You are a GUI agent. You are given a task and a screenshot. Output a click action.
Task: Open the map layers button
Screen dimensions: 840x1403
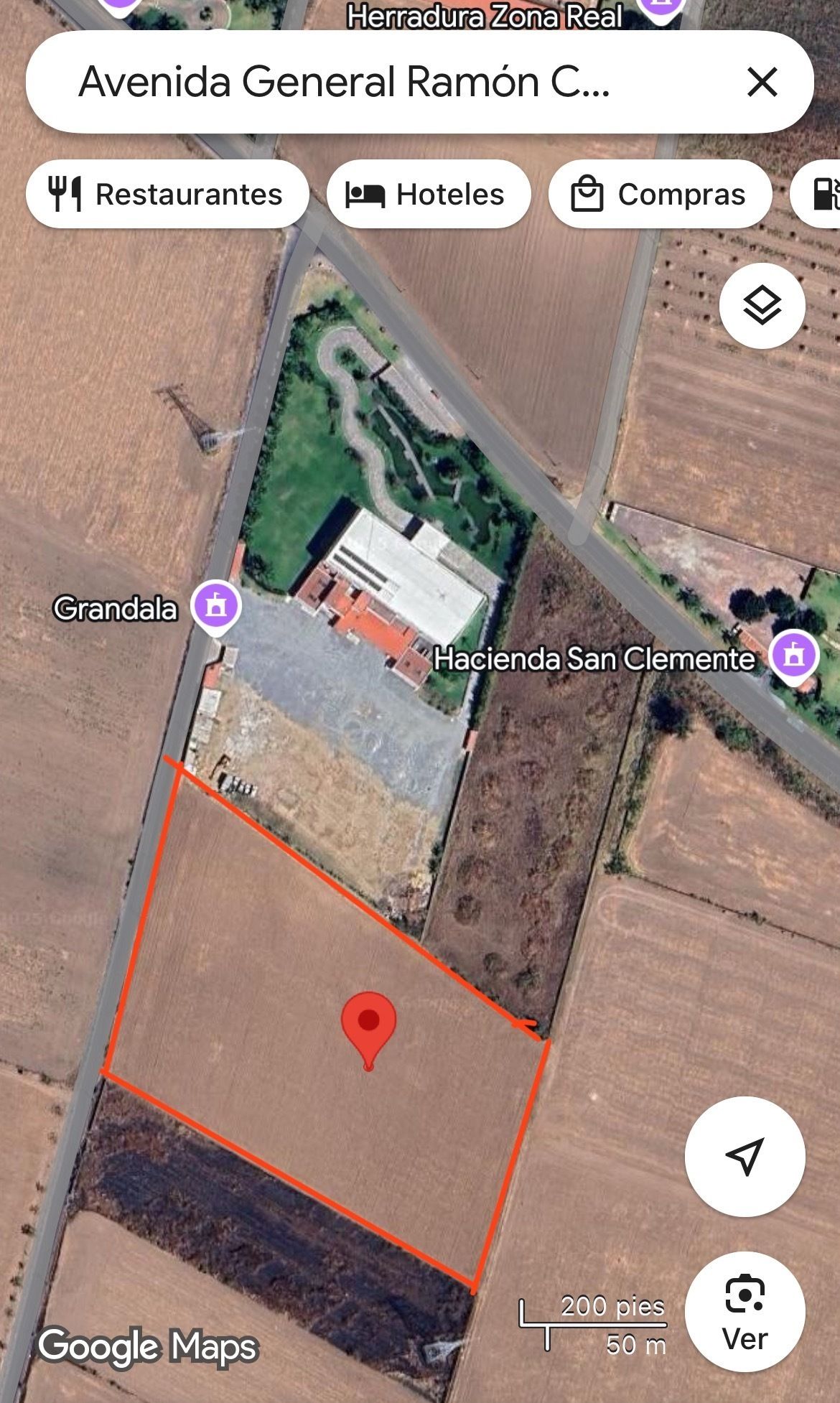(762, 306)
